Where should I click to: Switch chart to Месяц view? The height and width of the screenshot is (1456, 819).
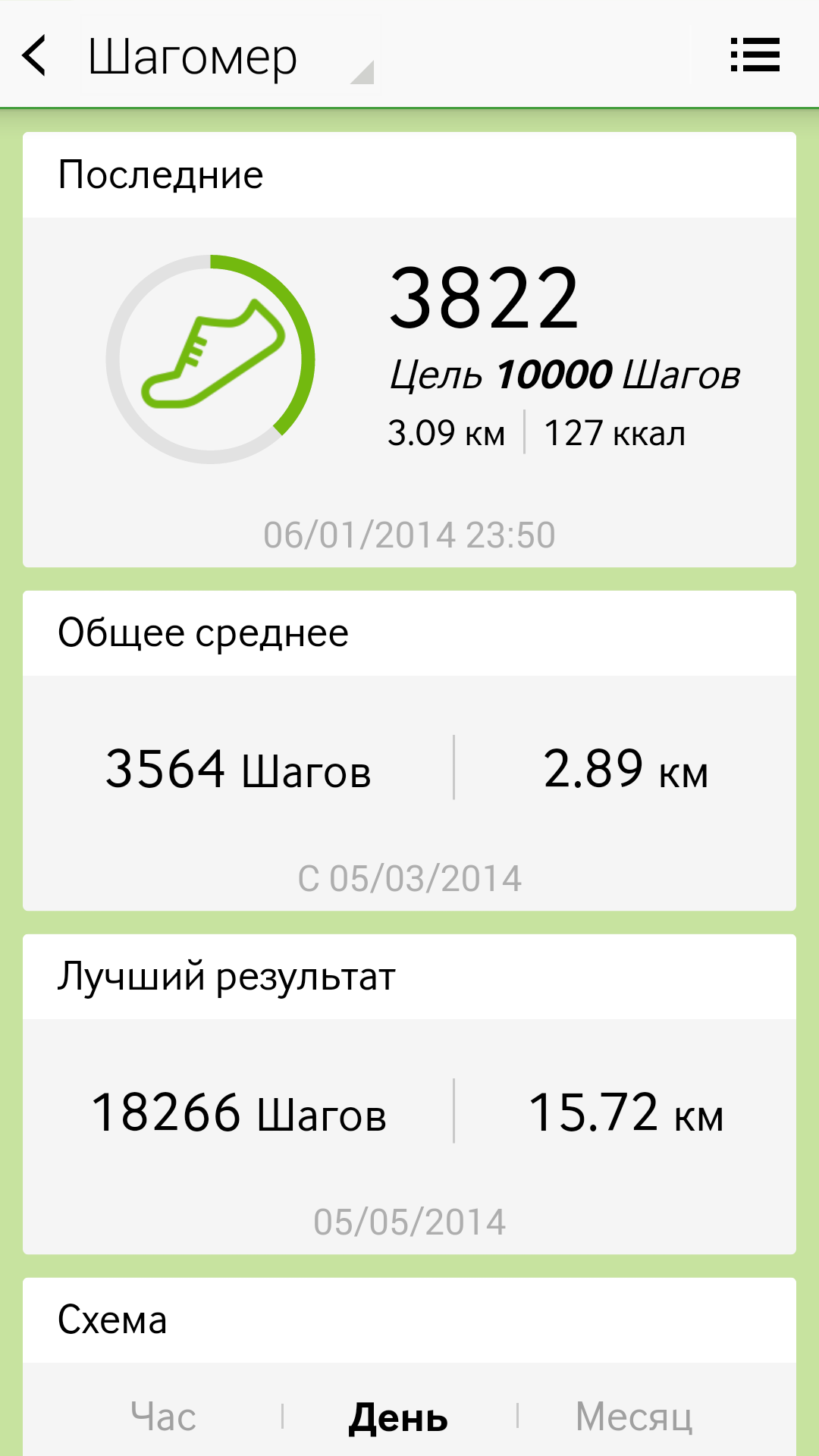click(634, 1417)
